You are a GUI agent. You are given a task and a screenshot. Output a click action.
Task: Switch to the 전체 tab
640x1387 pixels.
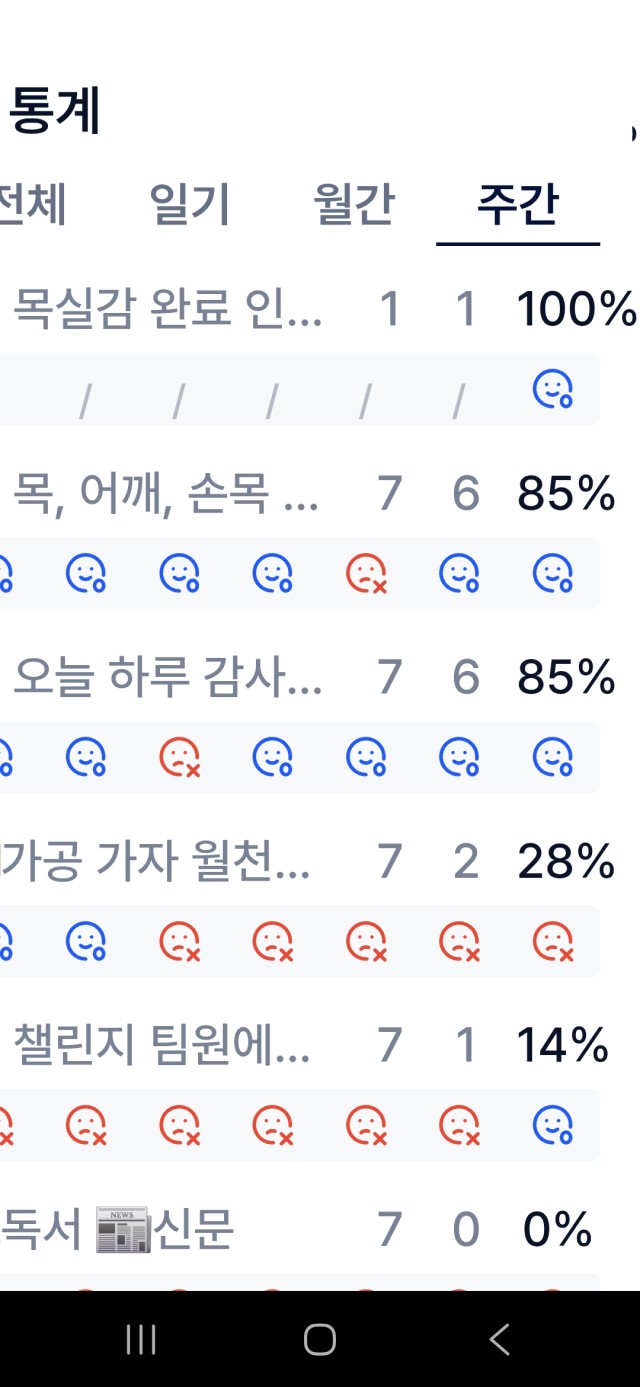click(33, 204)
